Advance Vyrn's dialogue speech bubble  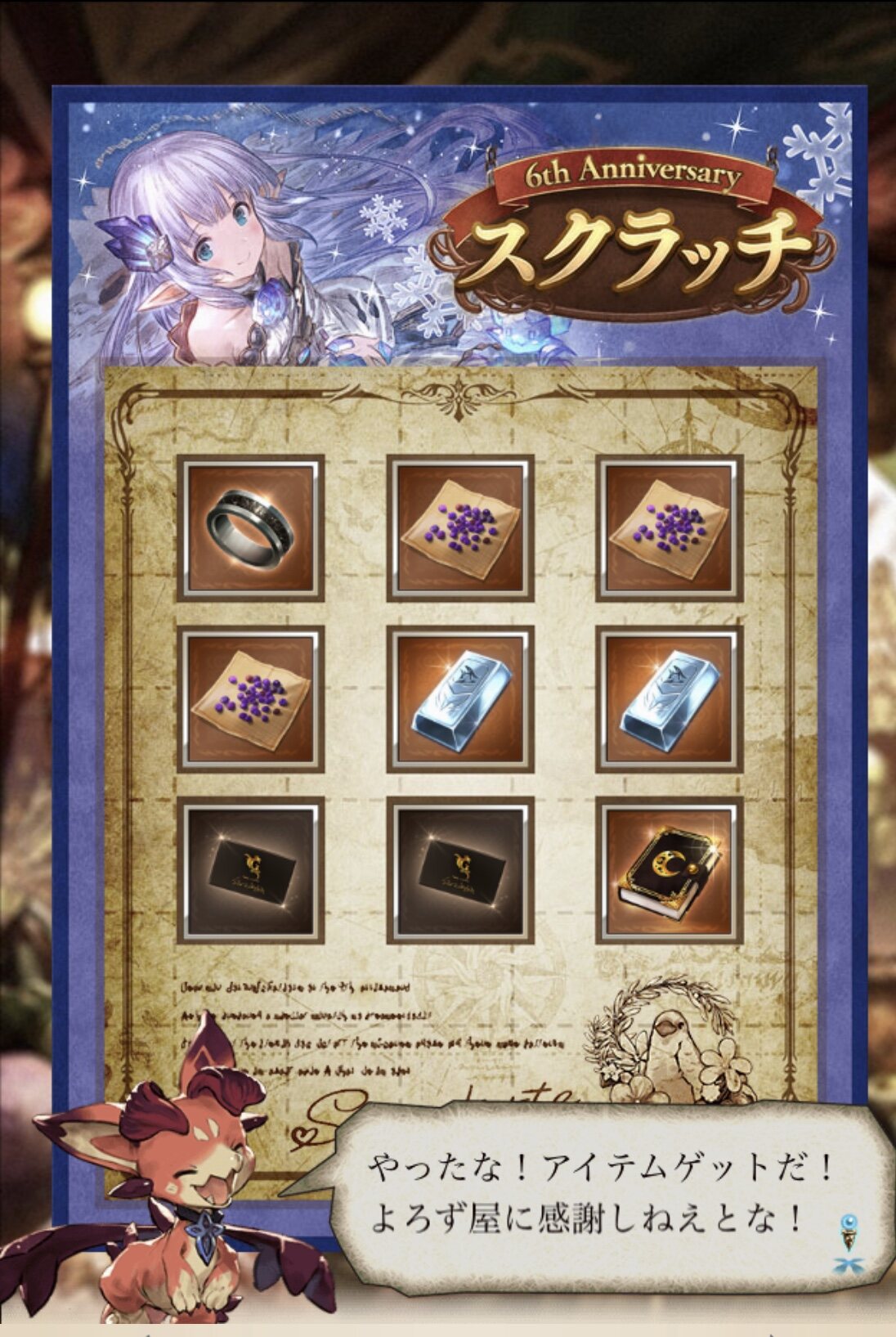click(x=597, y=1191)
